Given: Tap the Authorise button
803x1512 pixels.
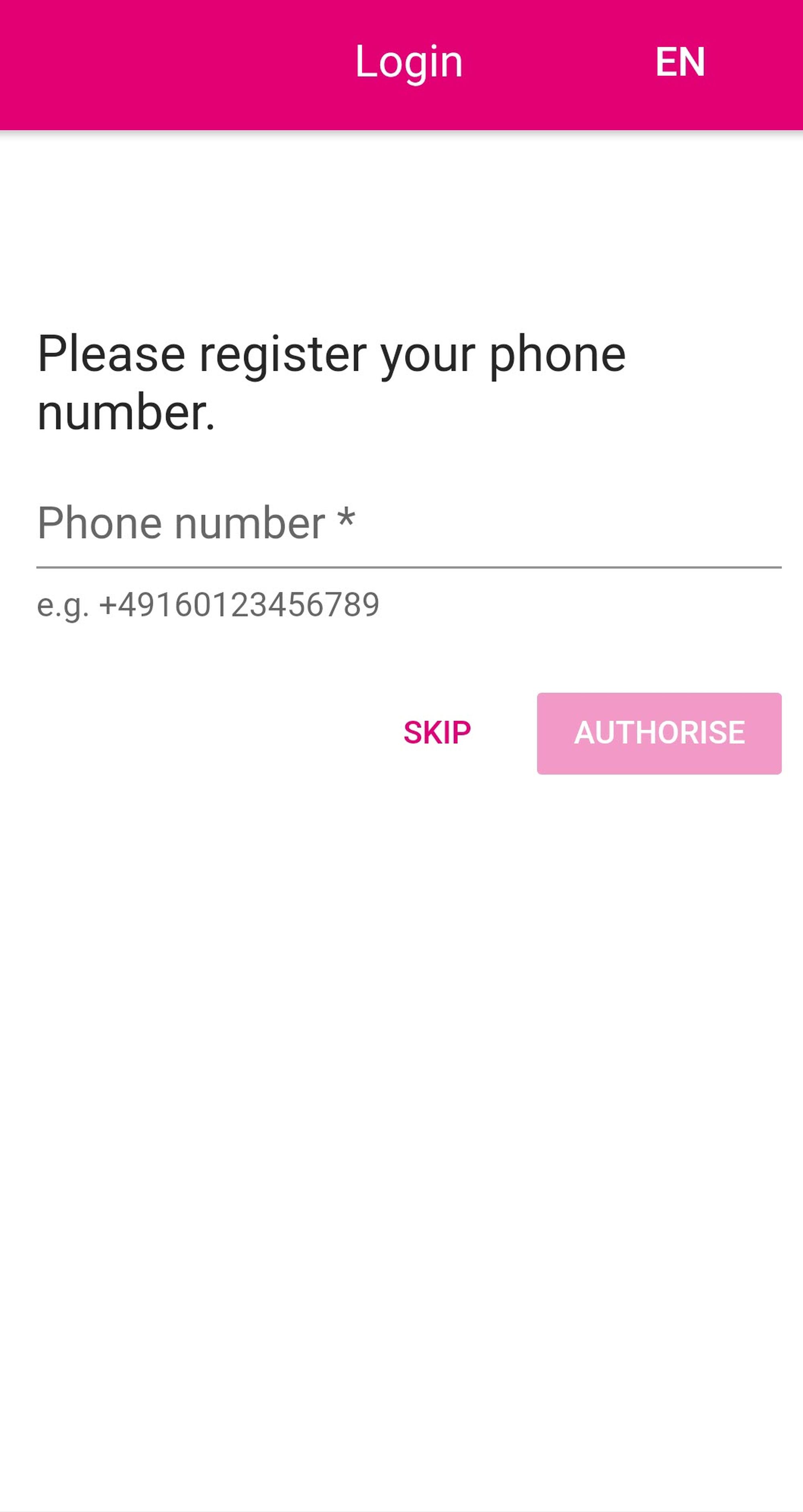Looking at the screenshot, I should pyautogui.click(x=658, y=733).
